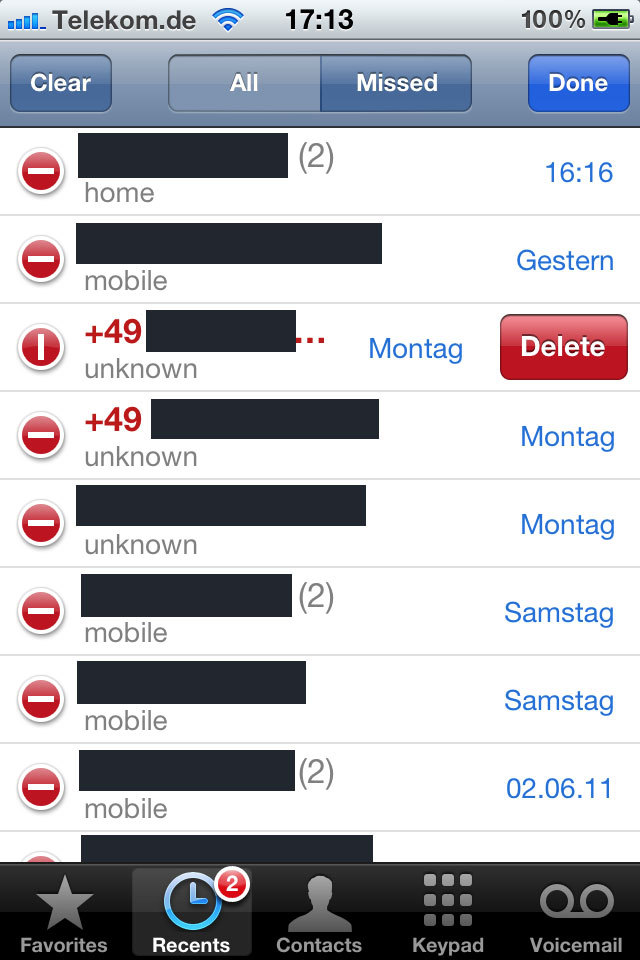
Task: Tap the minus icon beside the Gestern call
Action: point(41,260)
